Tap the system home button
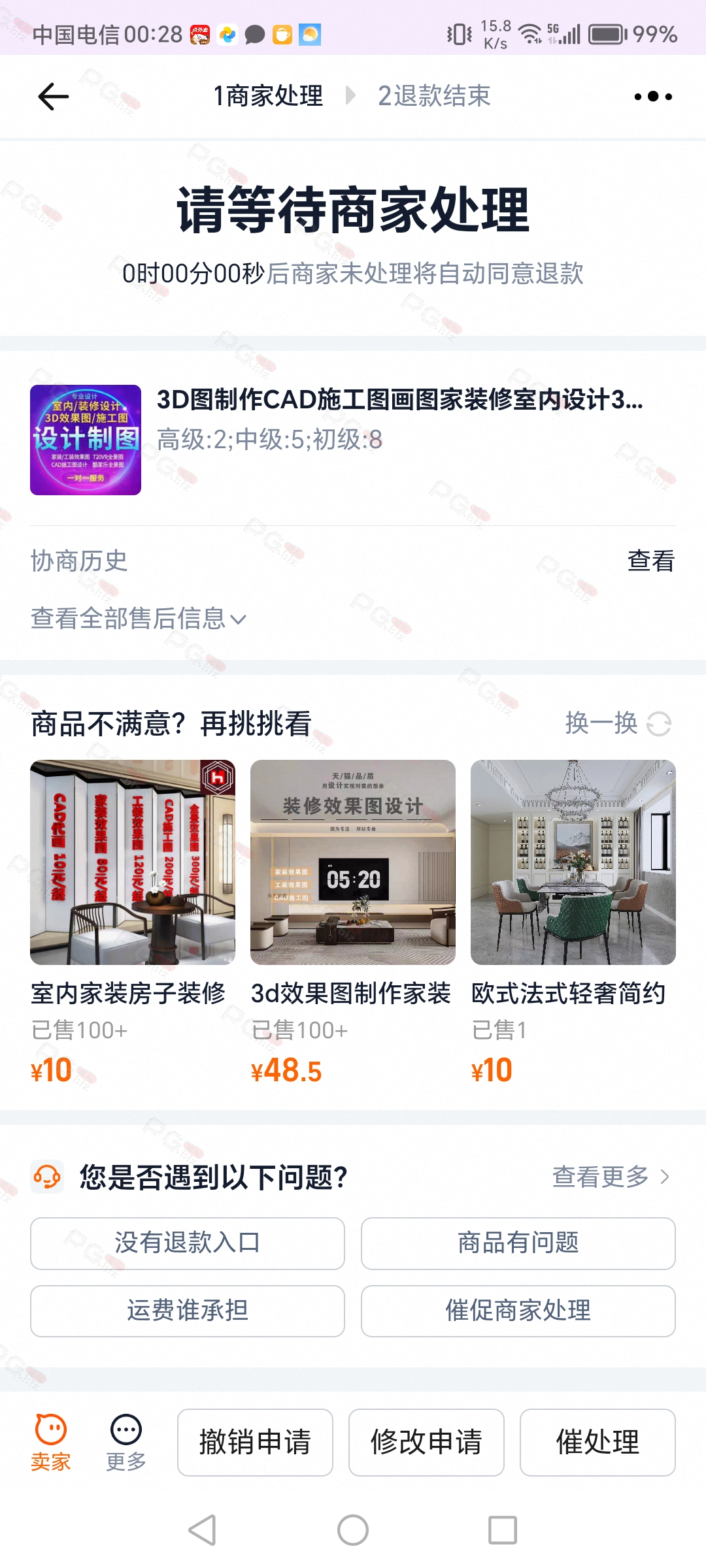The width and height of the screenshot is (706, 1568). coord(353,1530)
